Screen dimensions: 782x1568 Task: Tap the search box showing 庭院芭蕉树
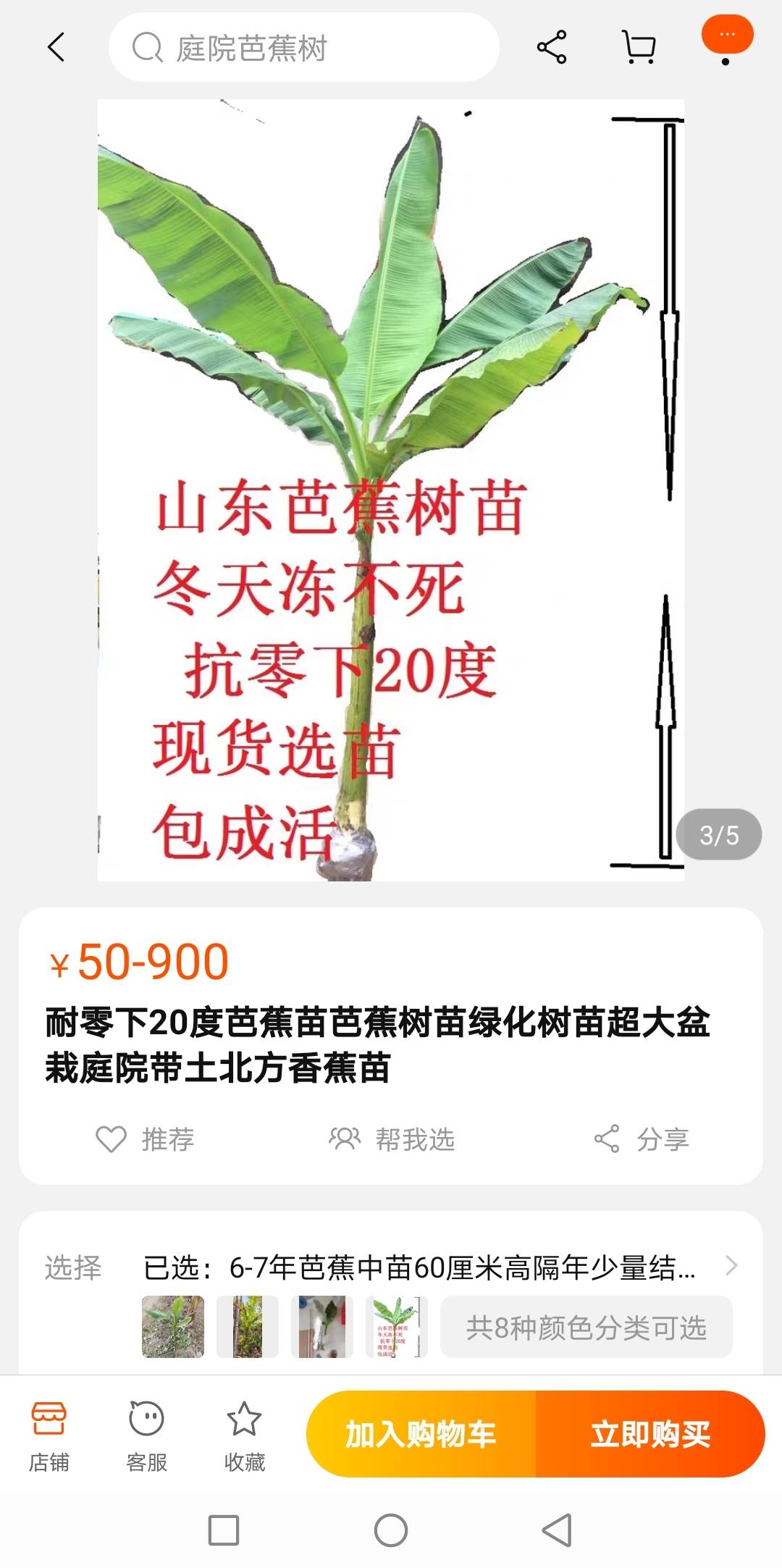(304, 48)
